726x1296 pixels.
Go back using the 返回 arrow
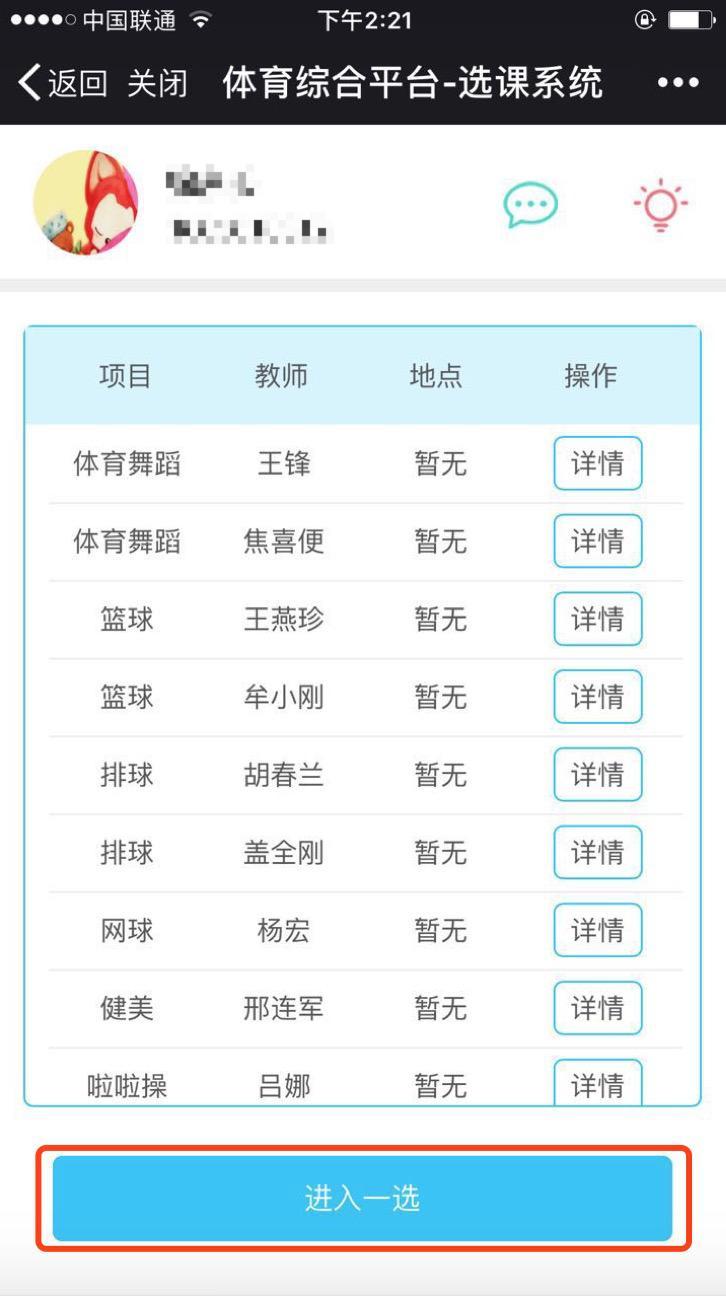click(x=62, y=83)
